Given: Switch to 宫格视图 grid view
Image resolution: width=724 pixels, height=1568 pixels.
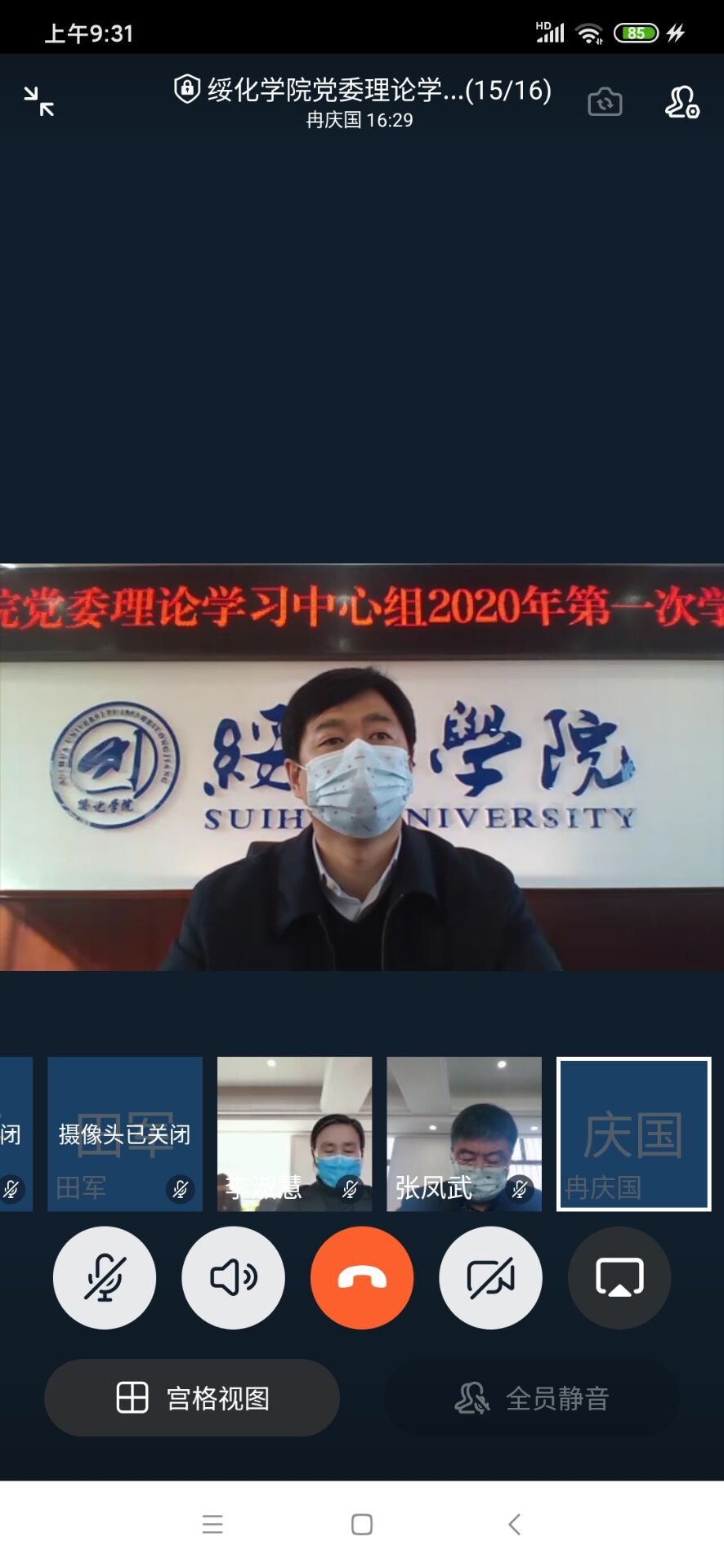Looking at the screenshot, I should point(192,1397).
